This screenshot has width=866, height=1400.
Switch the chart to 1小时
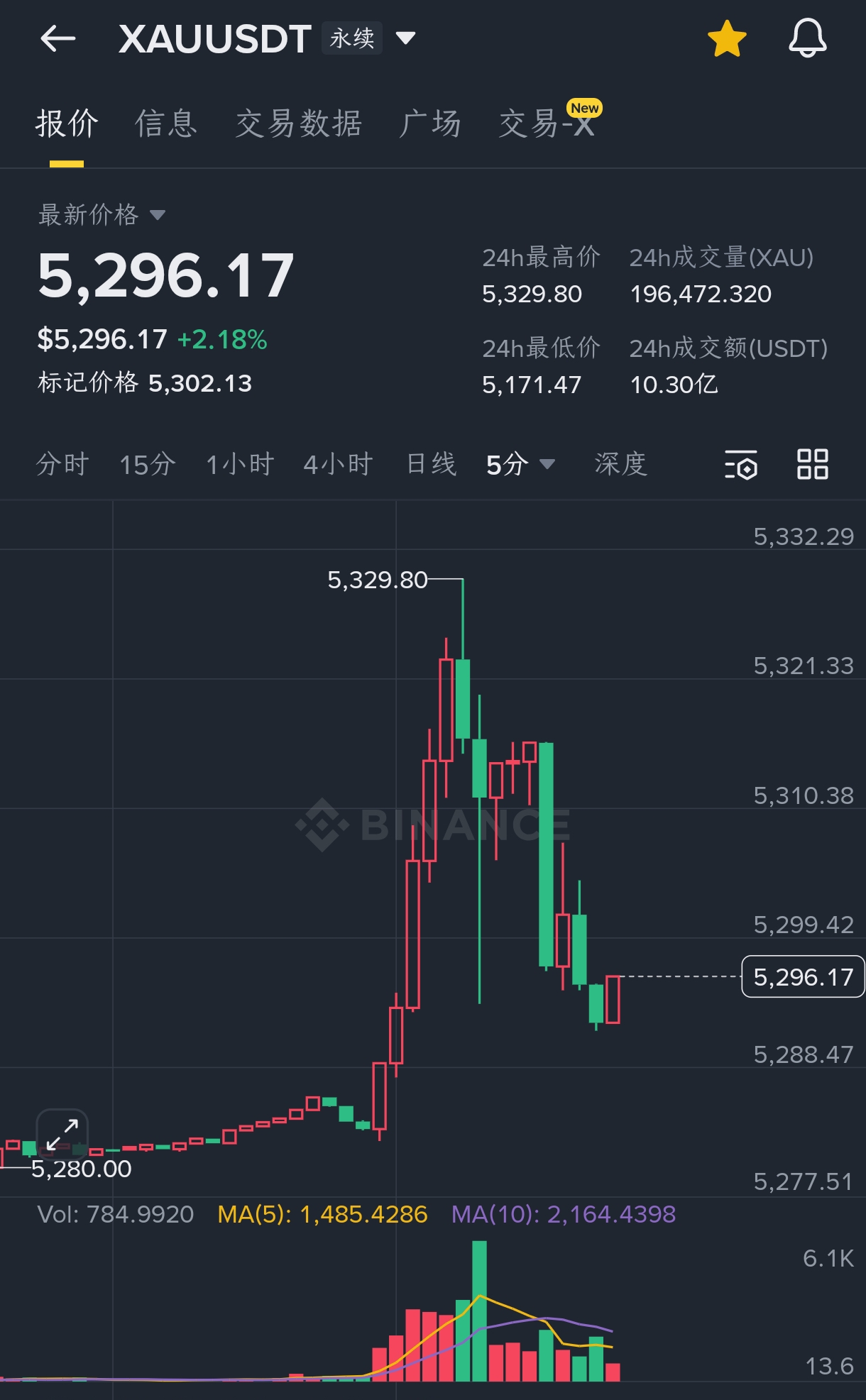pos(240,464)
